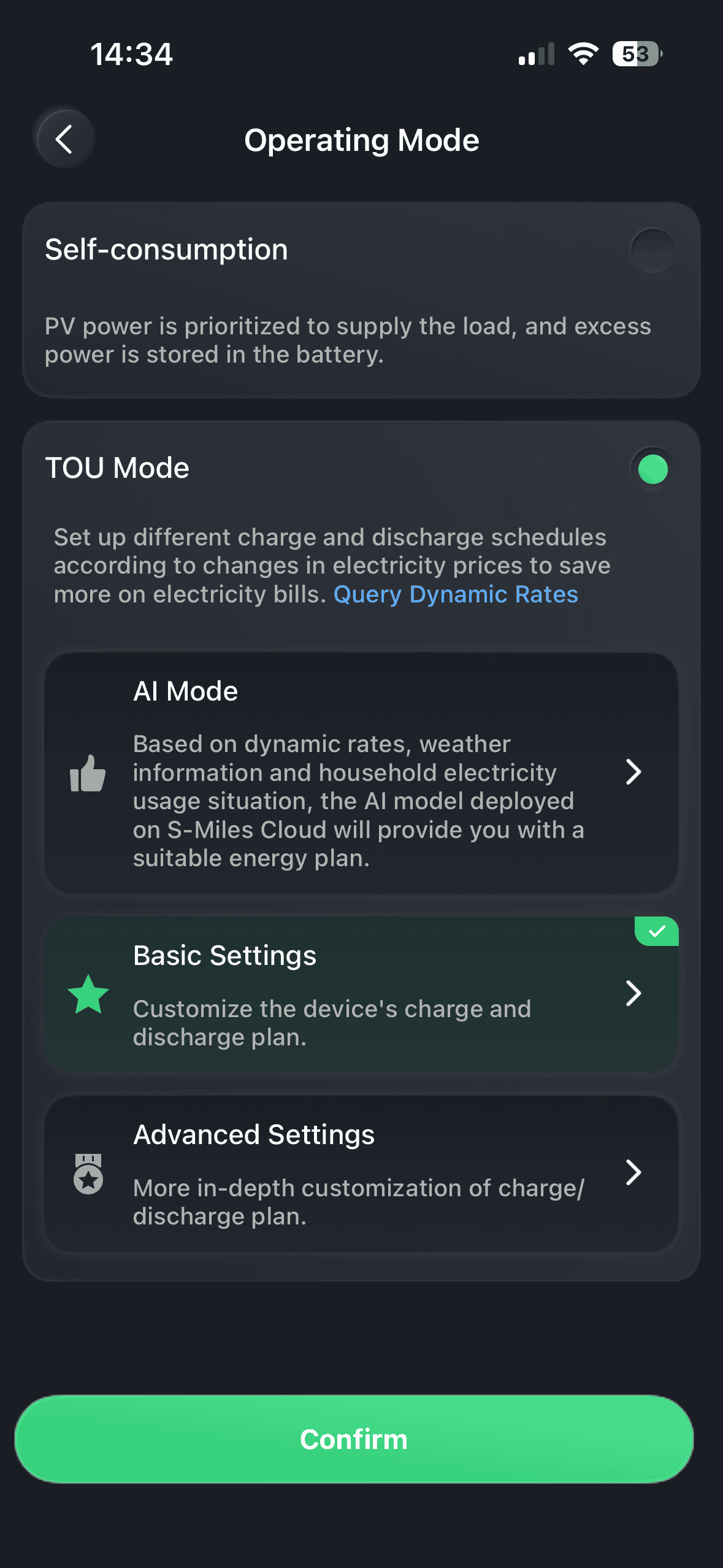Open Basic Settings charge plan
The image size is (723, 1568).
[x=361, y=994]
